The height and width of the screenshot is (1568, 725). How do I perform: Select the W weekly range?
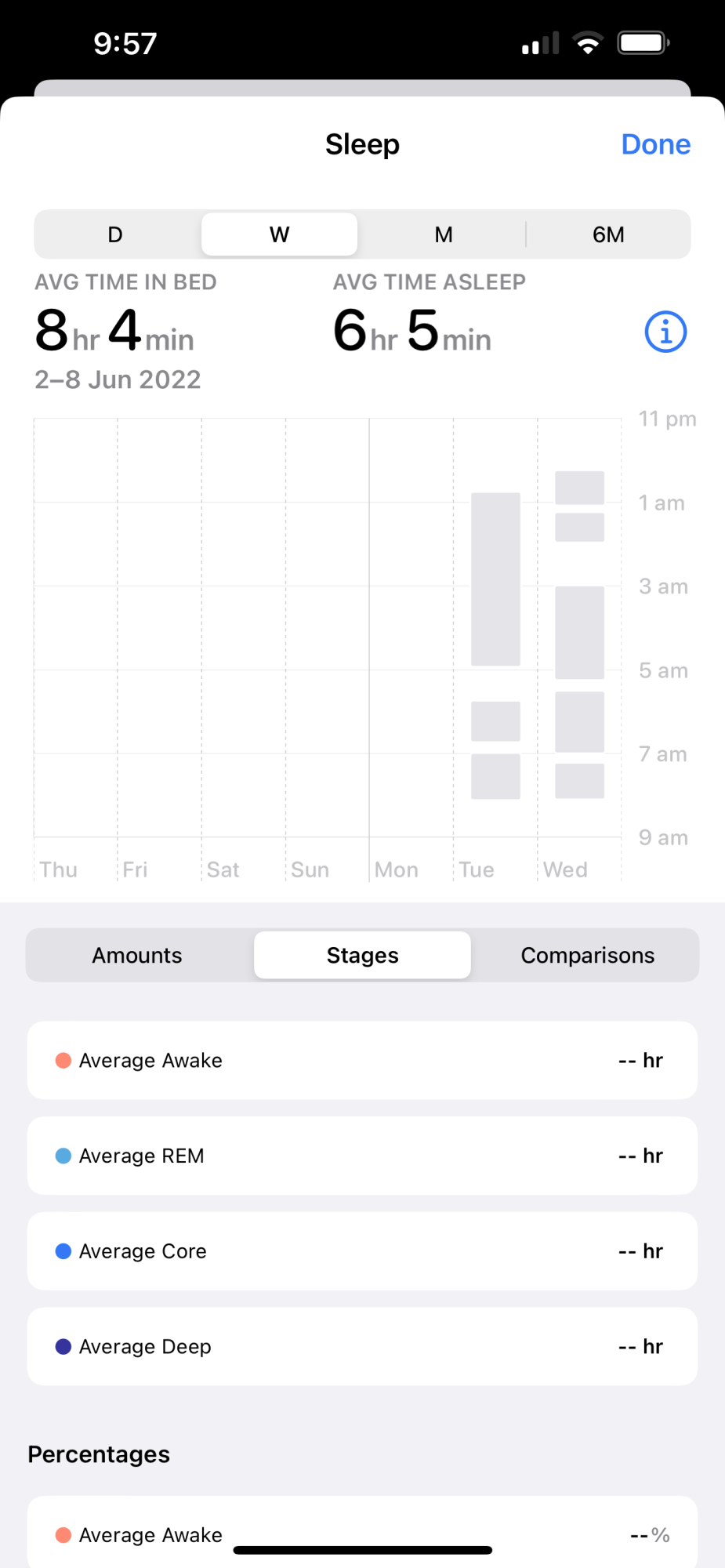(x=279, y=234)
